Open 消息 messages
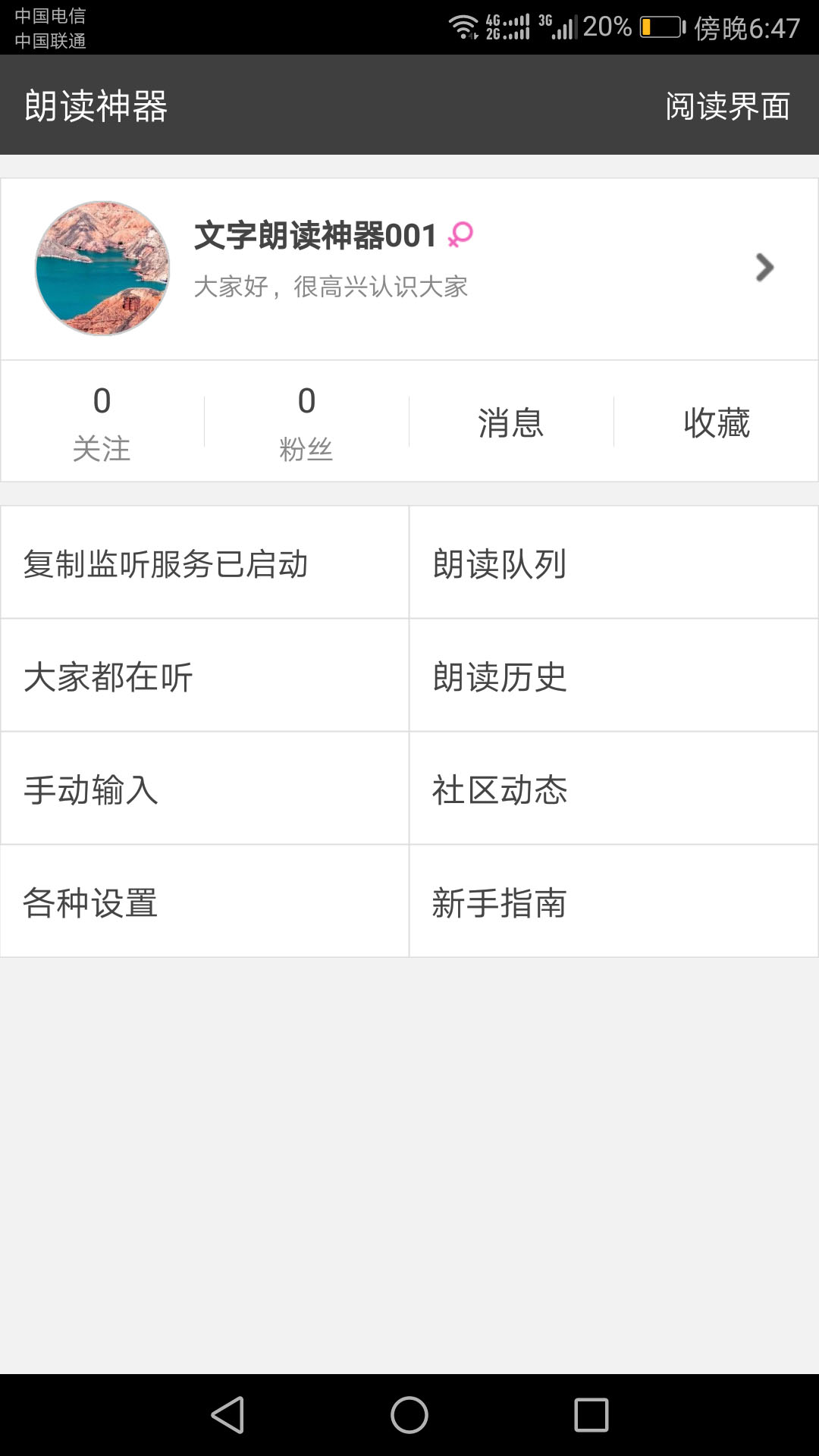Image resolution: width=819 pixels, height=1456 pixels. (x=510, y=423)
